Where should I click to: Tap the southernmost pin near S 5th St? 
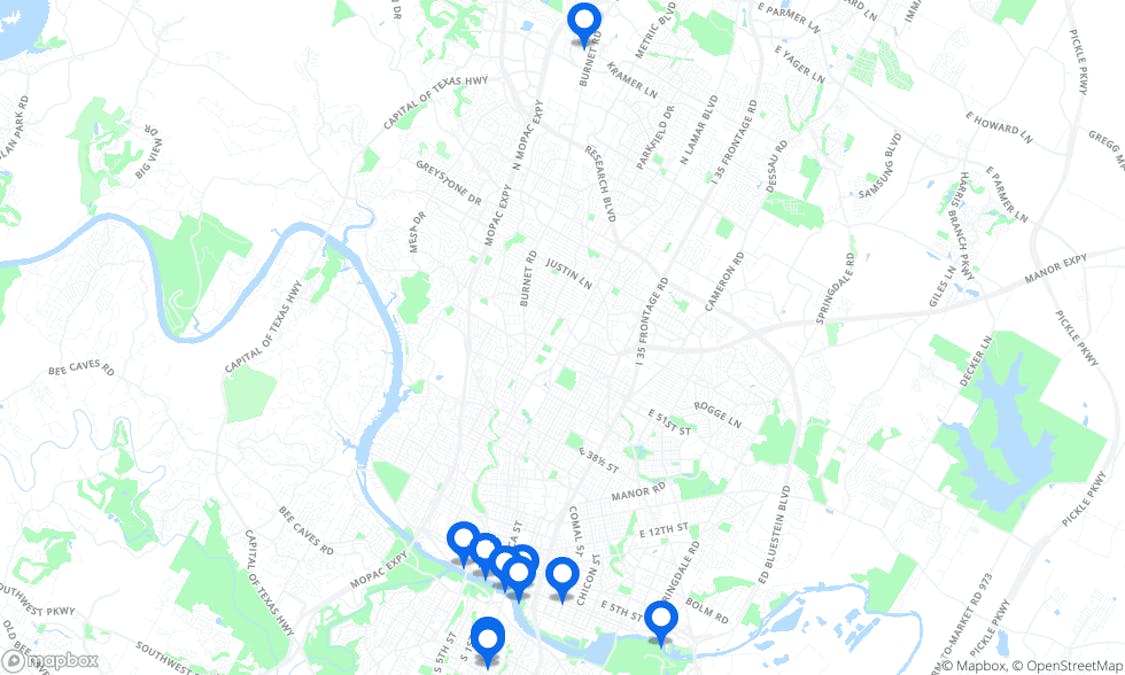[x=487, y=638]
